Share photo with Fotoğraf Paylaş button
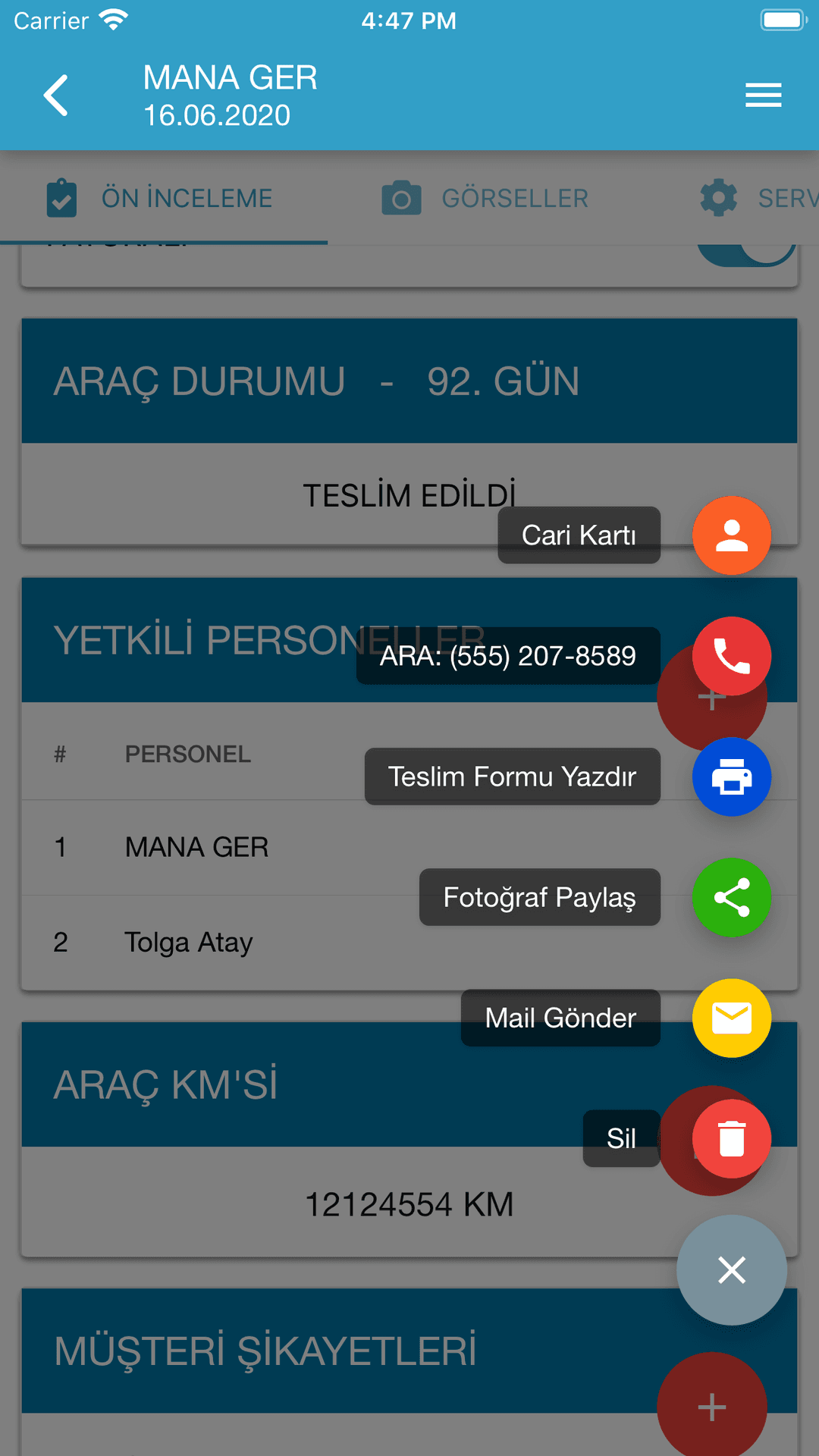 click(731, 897)
